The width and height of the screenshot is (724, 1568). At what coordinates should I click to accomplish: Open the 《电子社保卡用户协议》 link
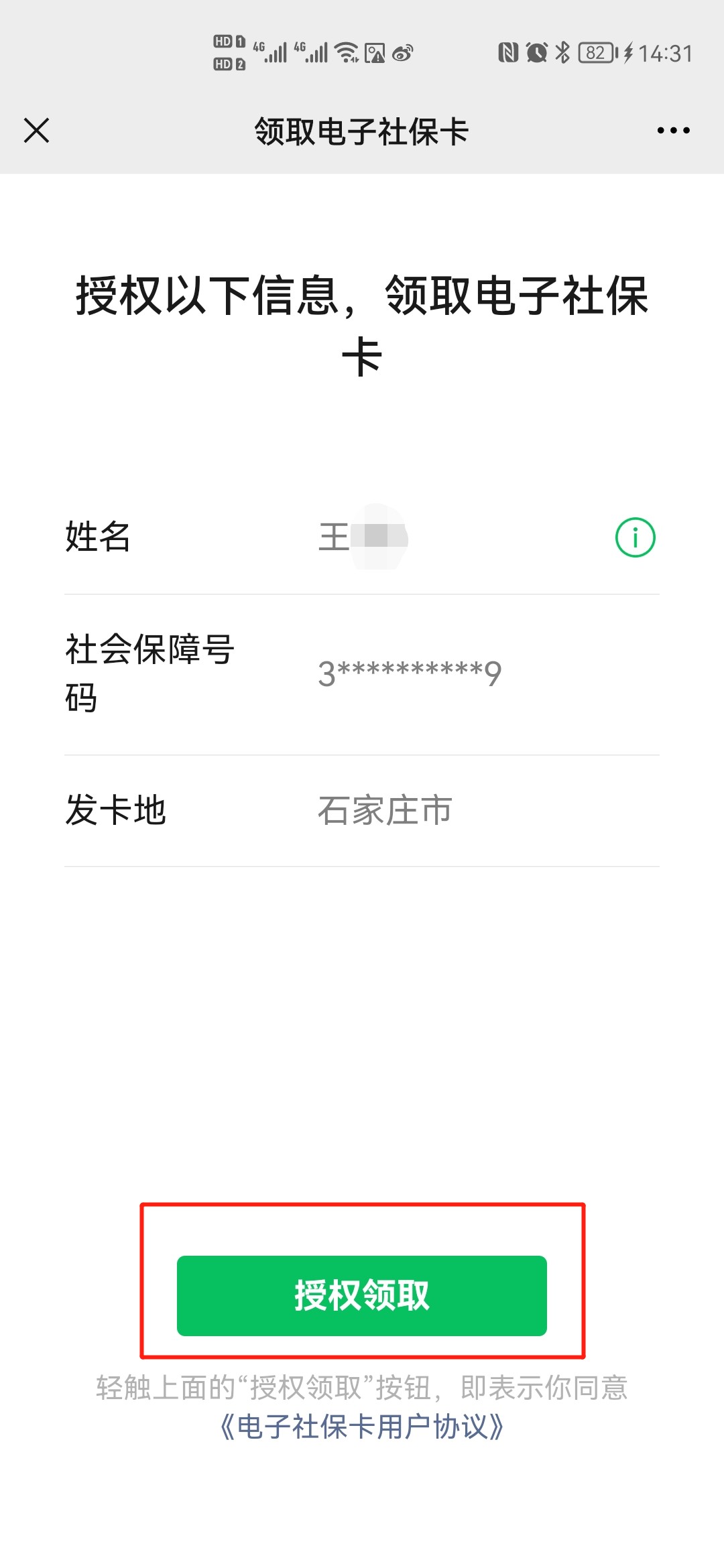[362, 1427]
